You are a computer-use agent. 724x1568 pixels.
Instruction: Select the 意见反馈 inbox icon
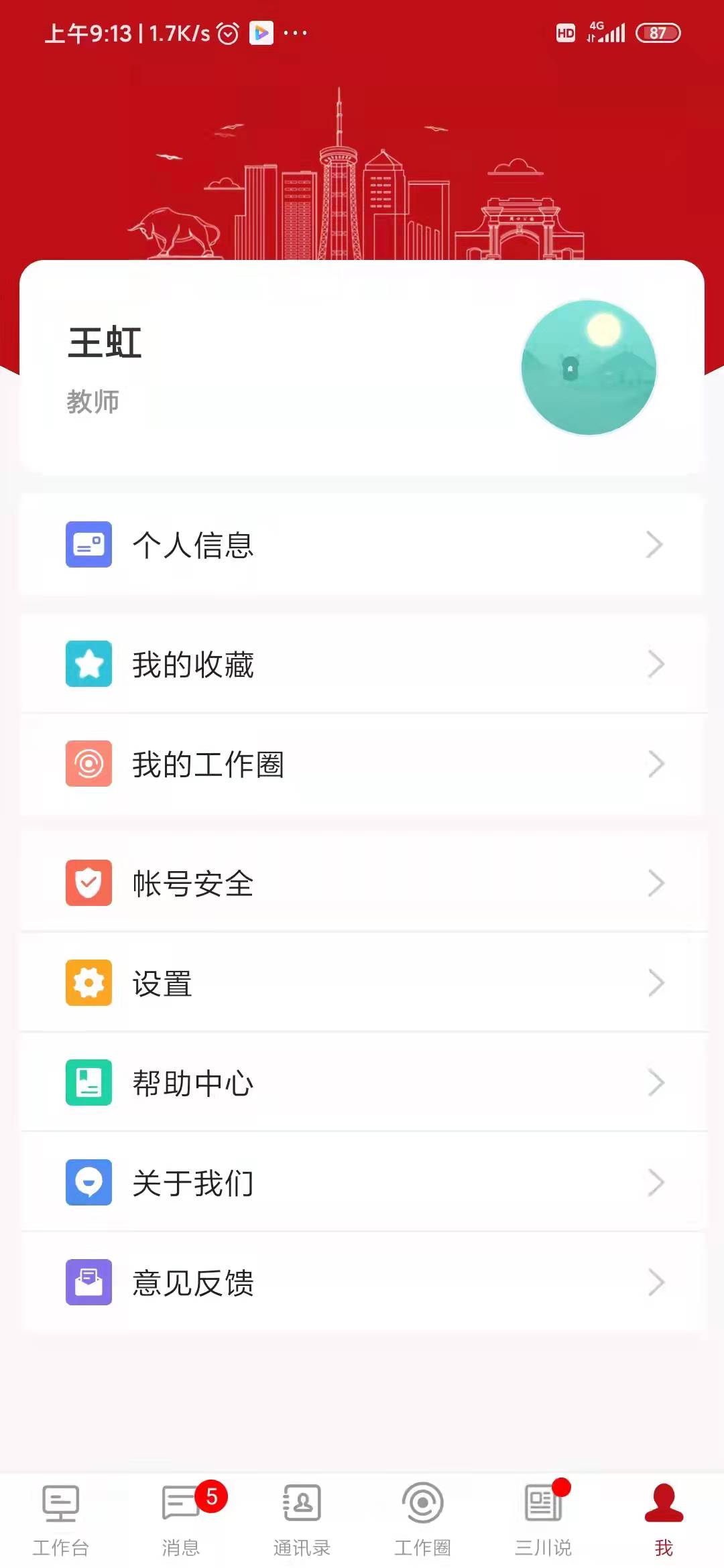[x=88, y=1282]
